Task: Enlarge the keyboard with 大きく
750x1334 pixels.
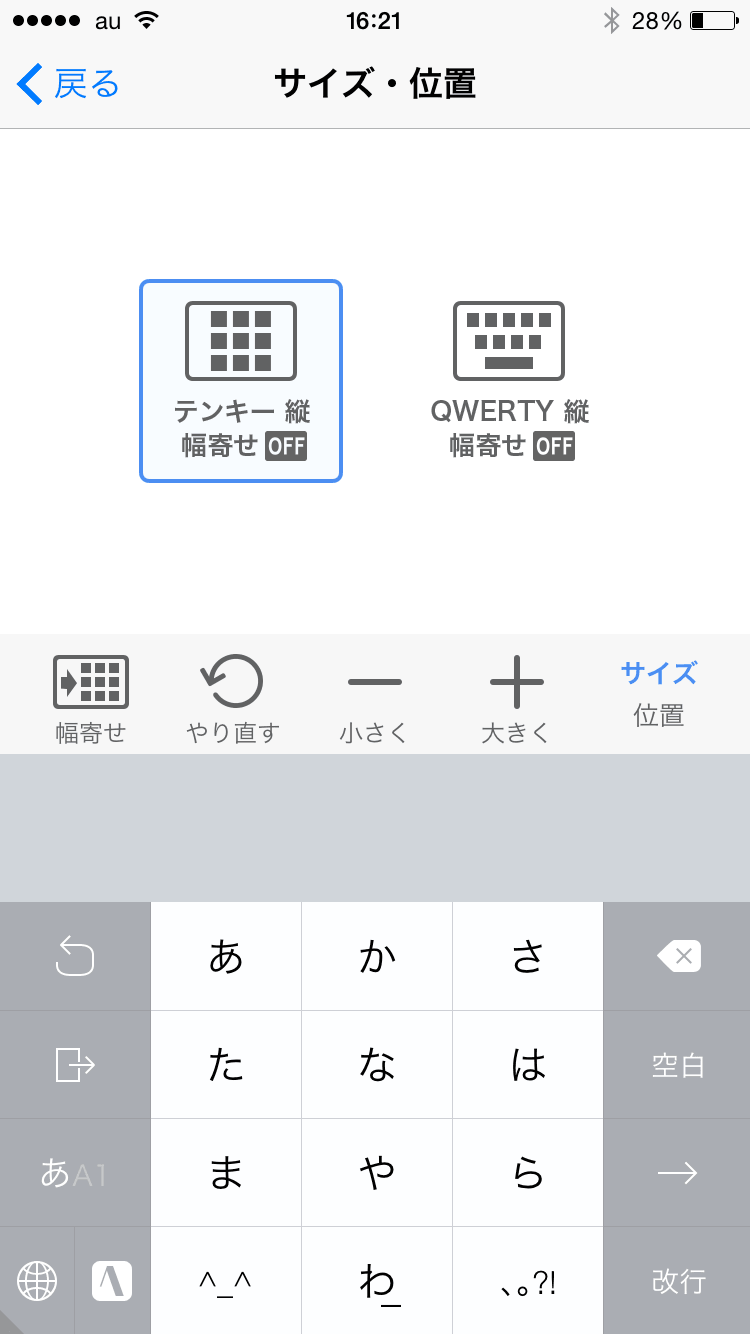Action: point(516,698)
